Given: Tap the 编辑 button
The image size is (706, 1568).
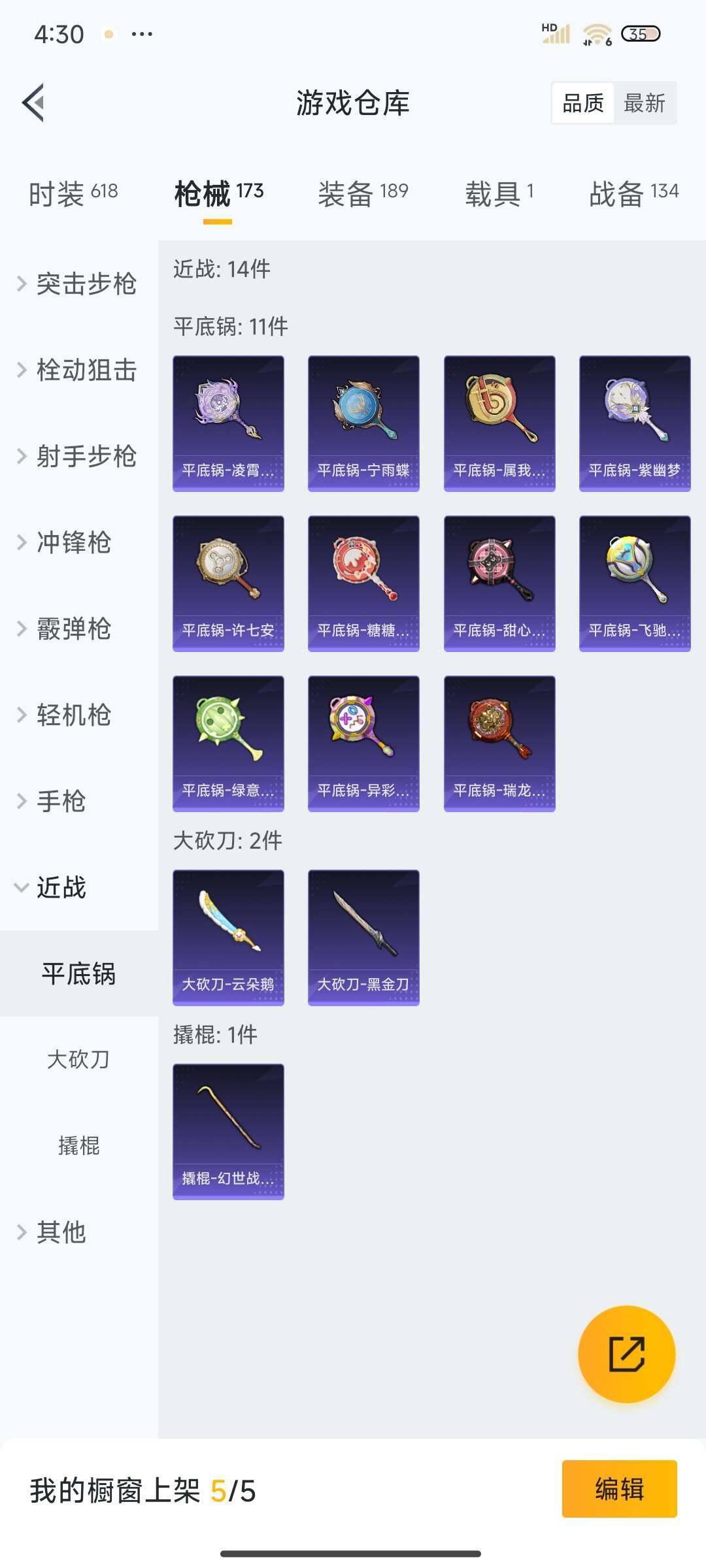Looking at the screenshot, I should pyautogui.click(x=619, y=1489).
